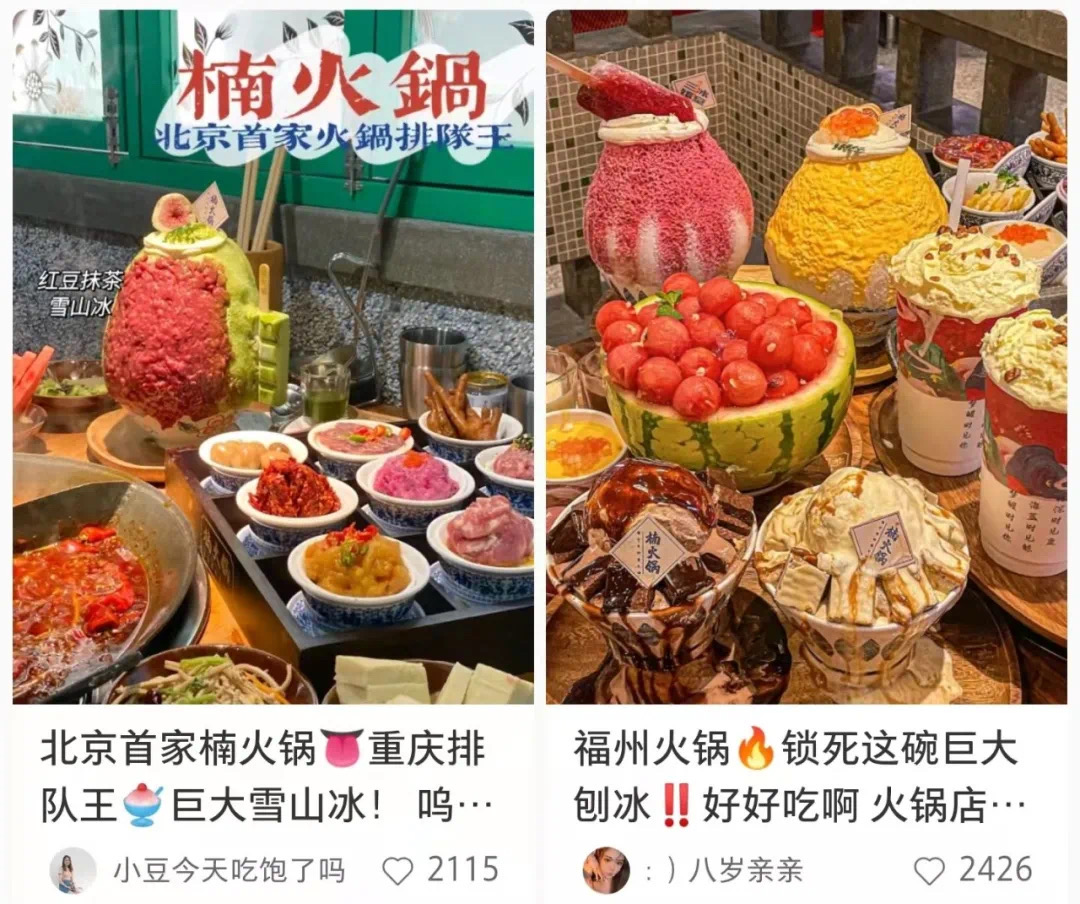The image size is (1080, 904).
Task: Like the post by 八岁亲亲
Action: pos(930,870)
